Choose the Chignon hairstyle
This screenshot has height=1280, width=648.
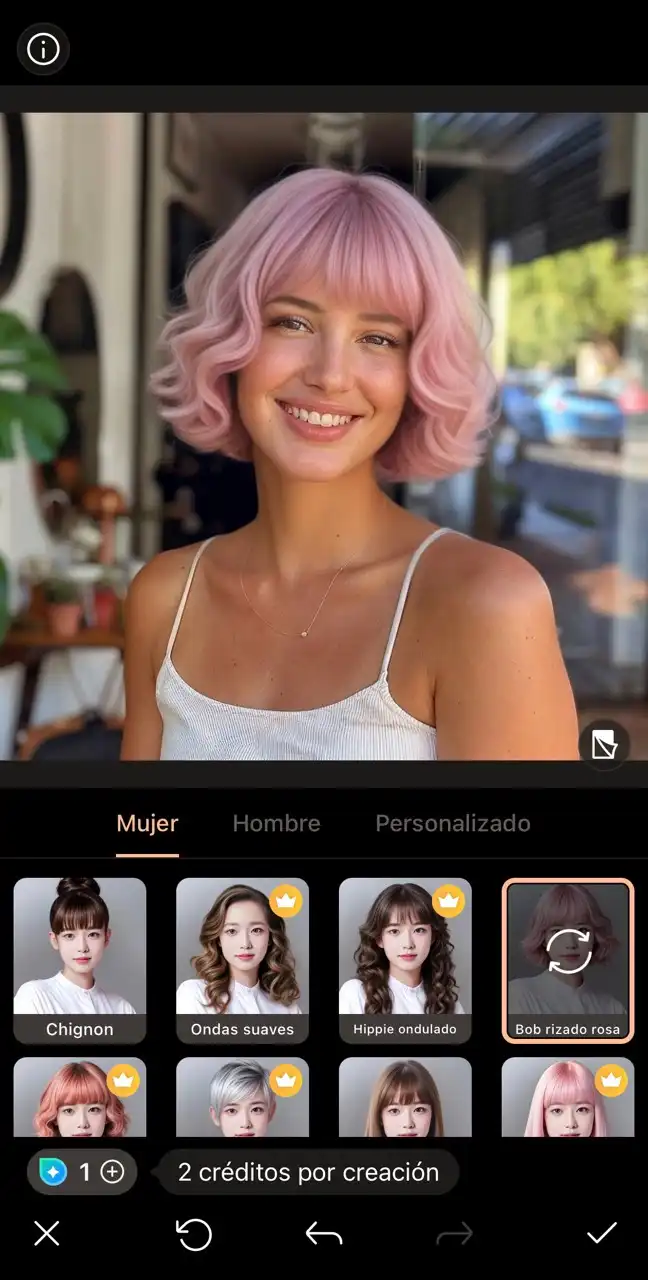(x=80, y=960)
